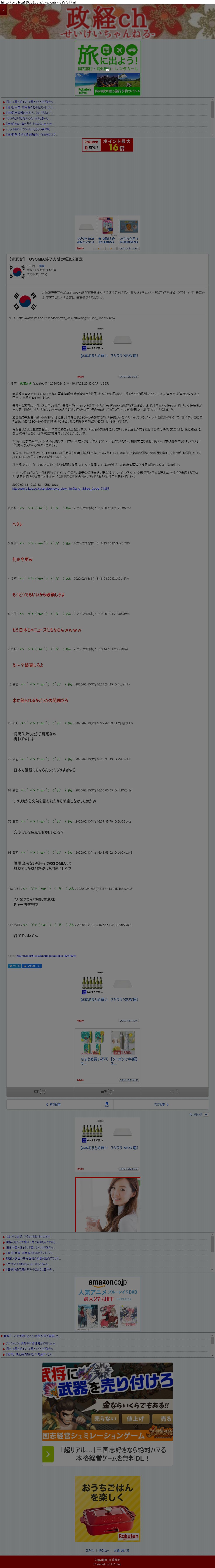The image size is (215, 1568).
Task: Tap the Facebook いいね button
Action: pos(31,966)
